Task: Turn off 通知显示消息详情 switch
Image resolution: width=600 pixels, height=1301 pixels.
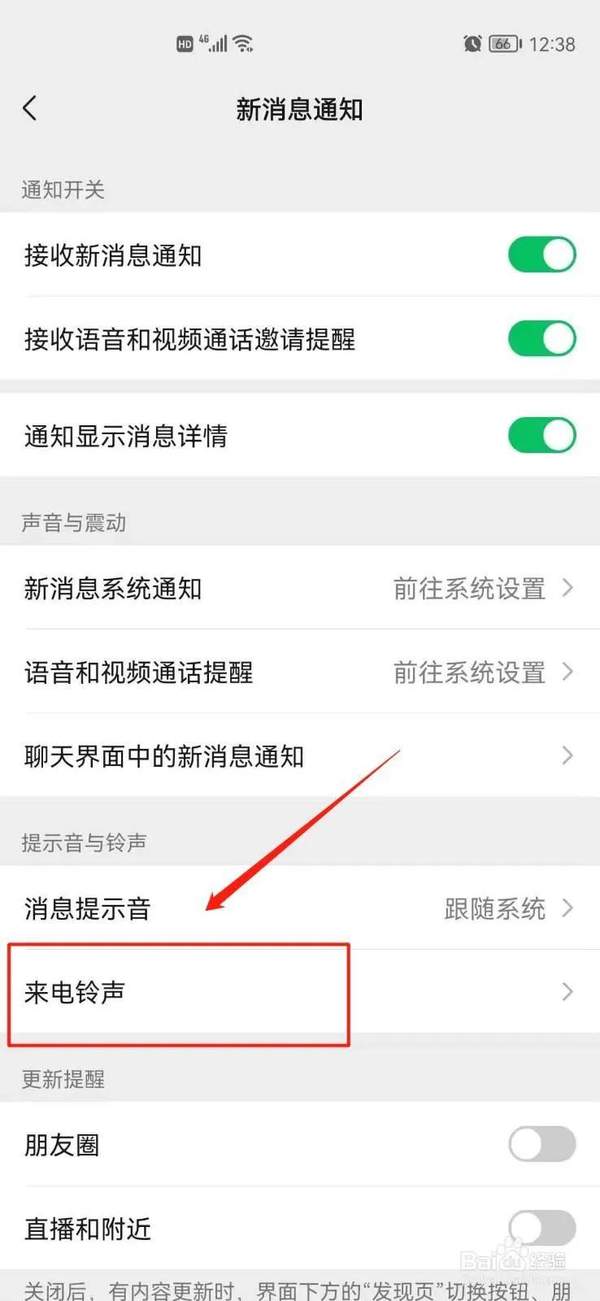Action: point(542,436)
